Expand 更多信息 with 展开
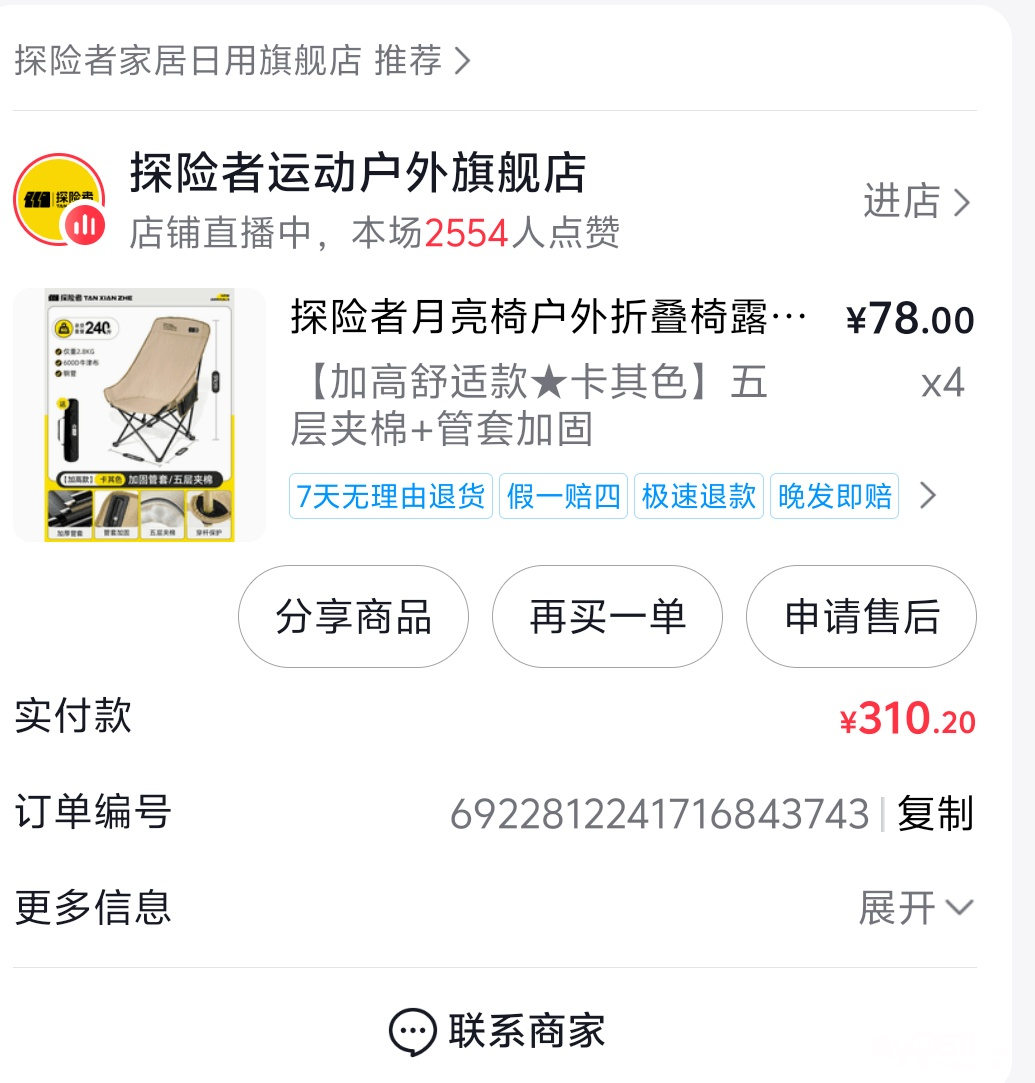Screen dimensions: 1035x1083 click(914, 908)
